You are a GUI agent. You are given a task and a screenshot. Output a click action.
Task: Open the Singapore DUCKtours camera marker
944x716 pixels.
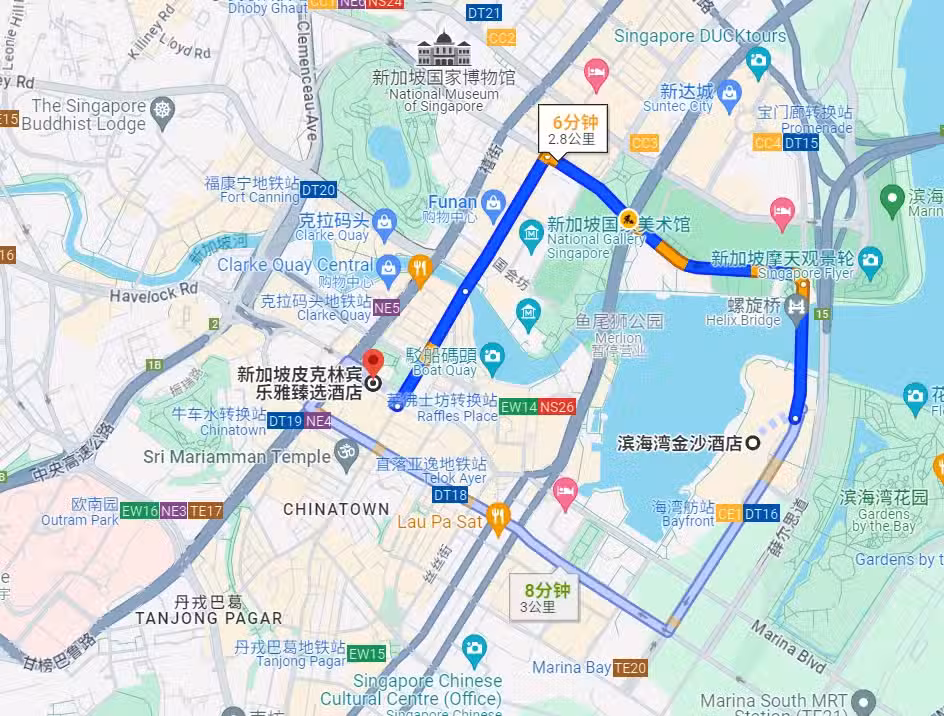[758, 62]
